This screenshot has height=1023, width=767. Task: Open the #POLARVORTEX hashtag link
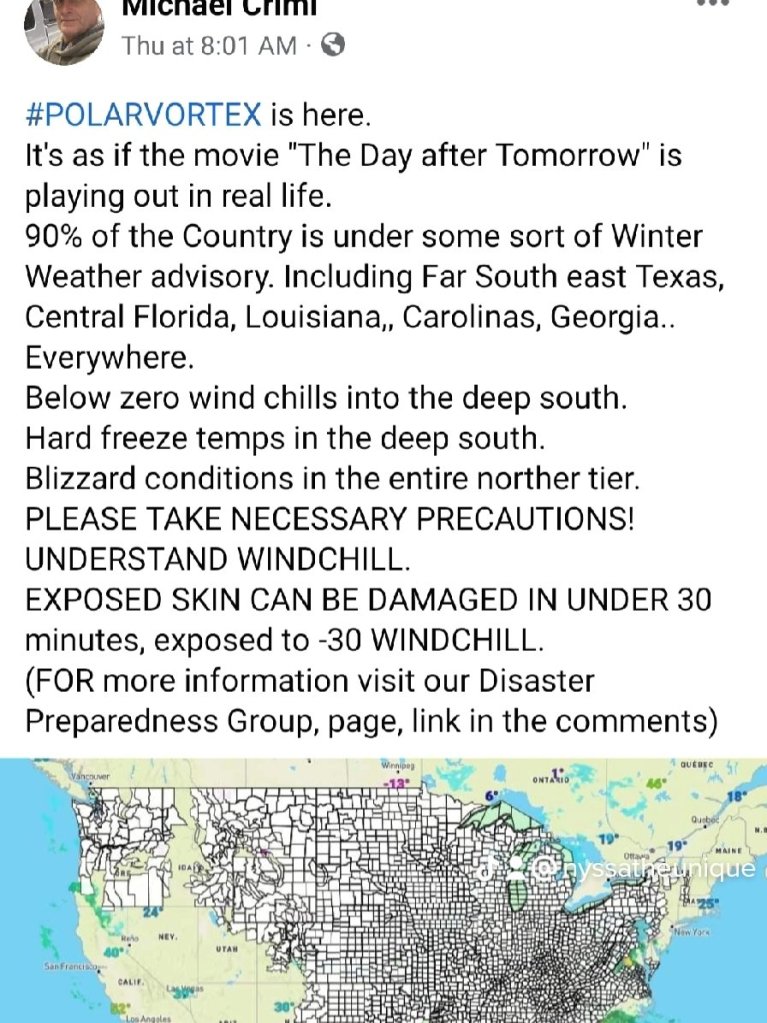143,115
